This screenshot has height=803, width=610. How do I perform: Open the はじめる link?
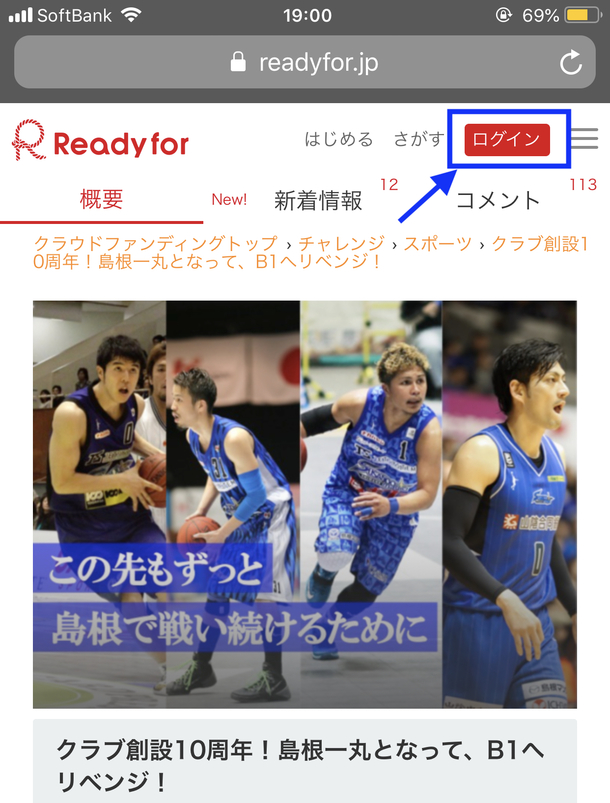(x=339, y=140)
